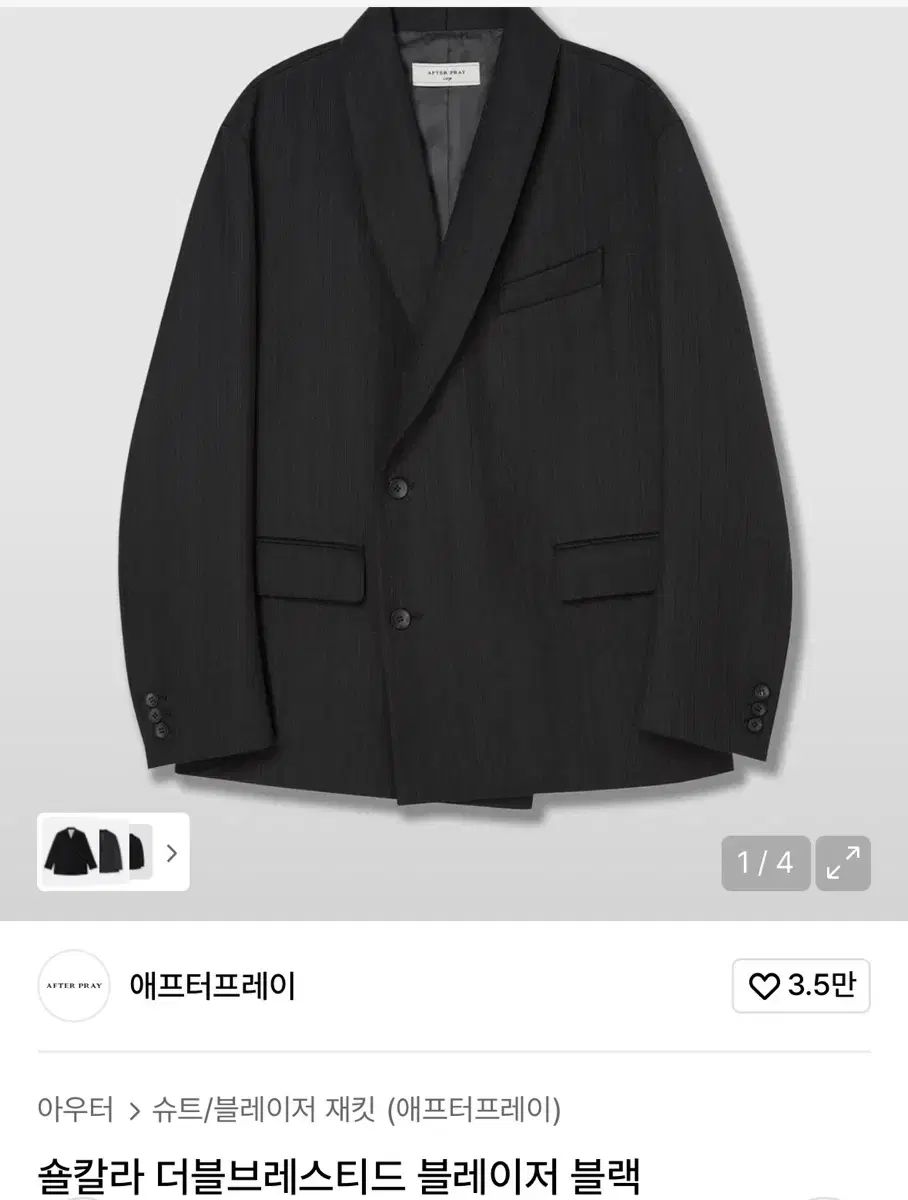Open the product image thumbnail strip
The height and width of the screenshot is (1200, 908).
pos(95,852)
